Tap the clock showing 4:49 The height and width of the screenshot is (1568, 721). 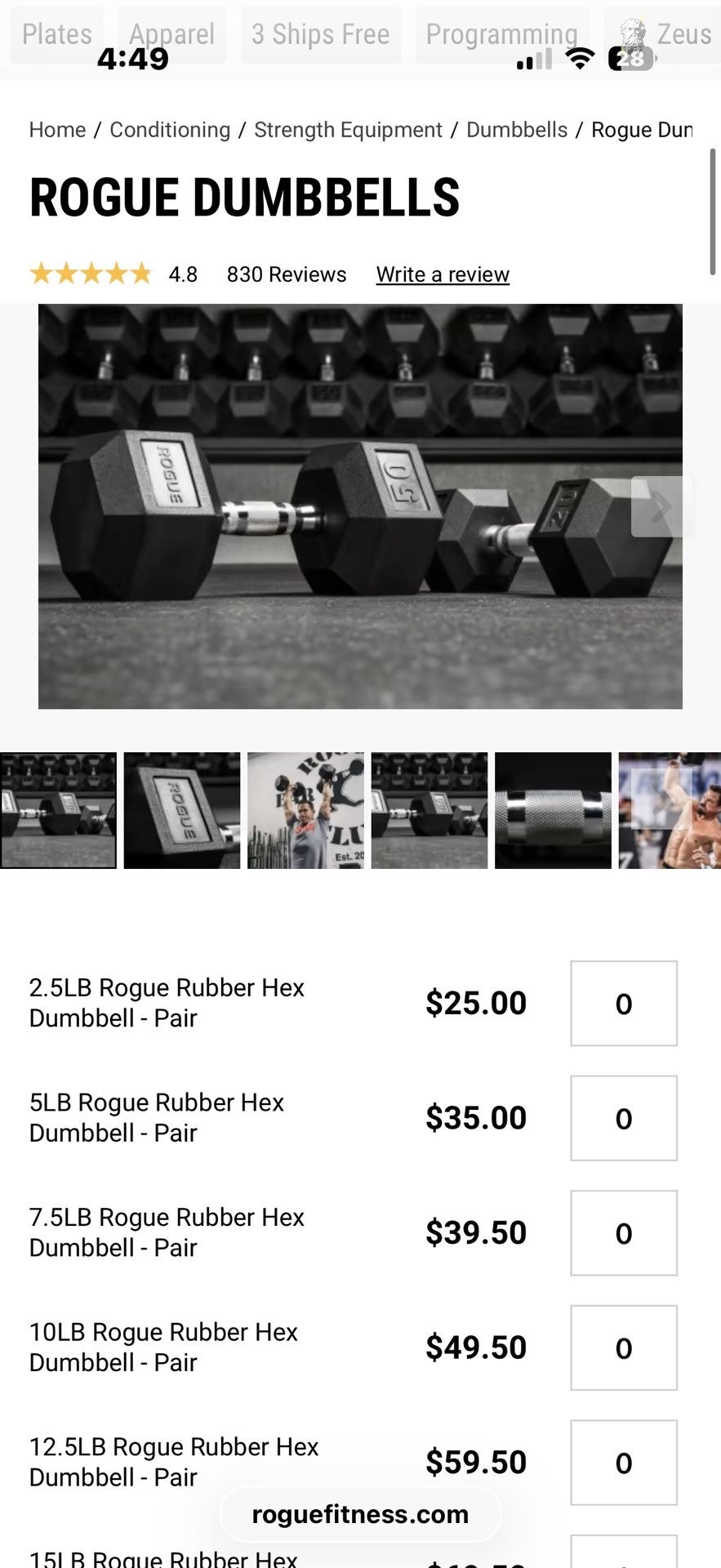pos(135,58)
